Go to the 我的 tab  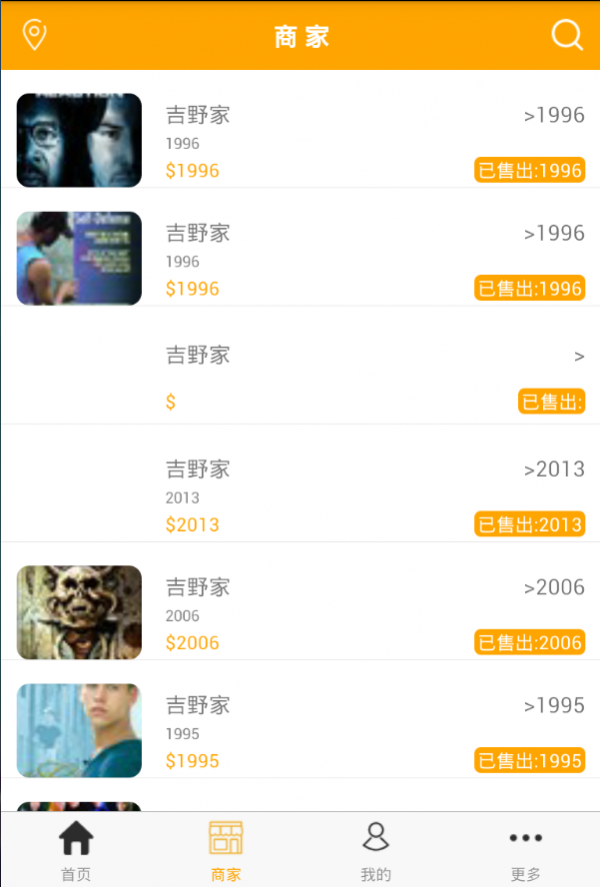pos(375,850)
